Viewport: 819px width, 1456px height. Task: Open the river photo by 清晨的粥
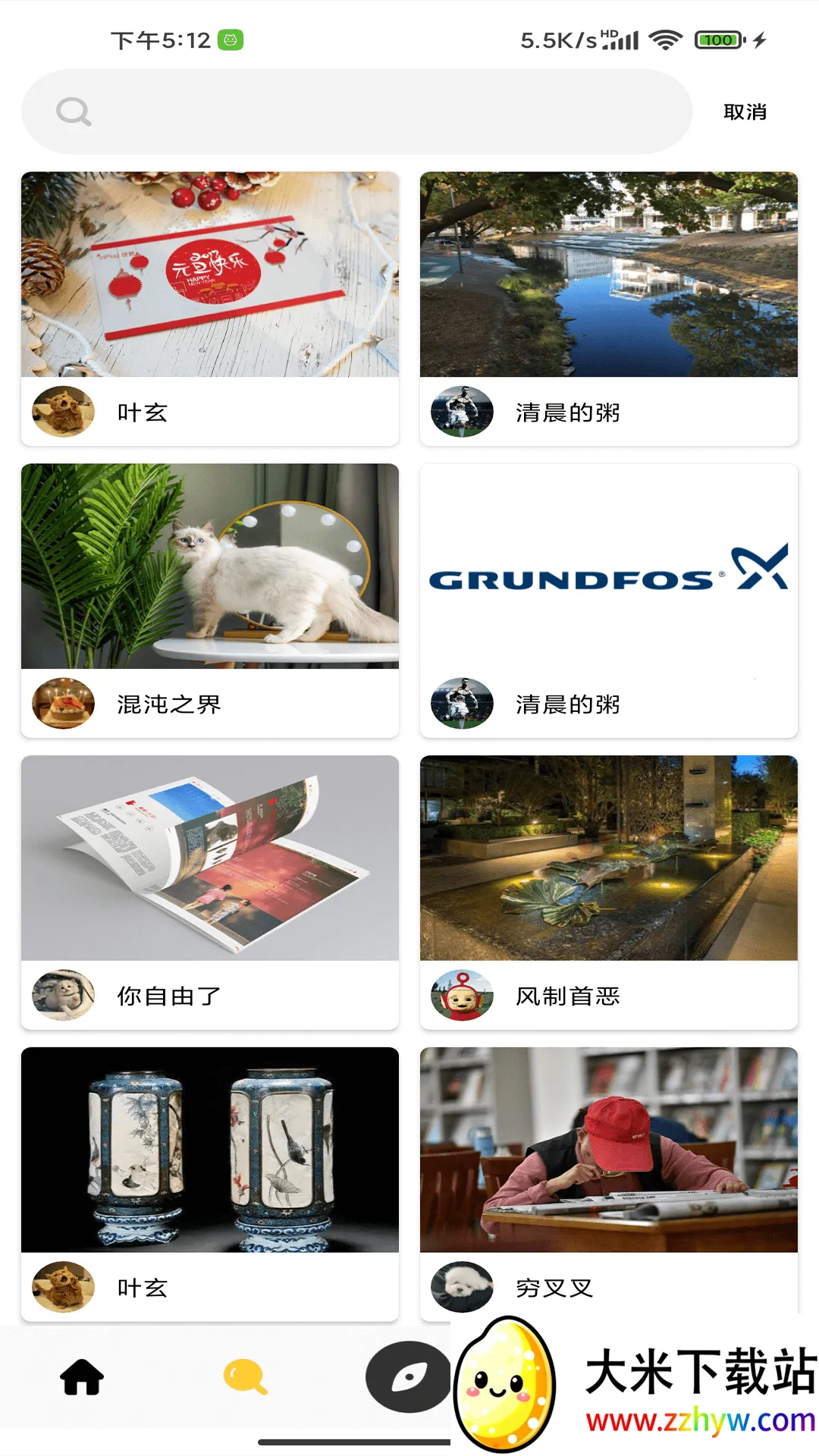click(609, 275)
